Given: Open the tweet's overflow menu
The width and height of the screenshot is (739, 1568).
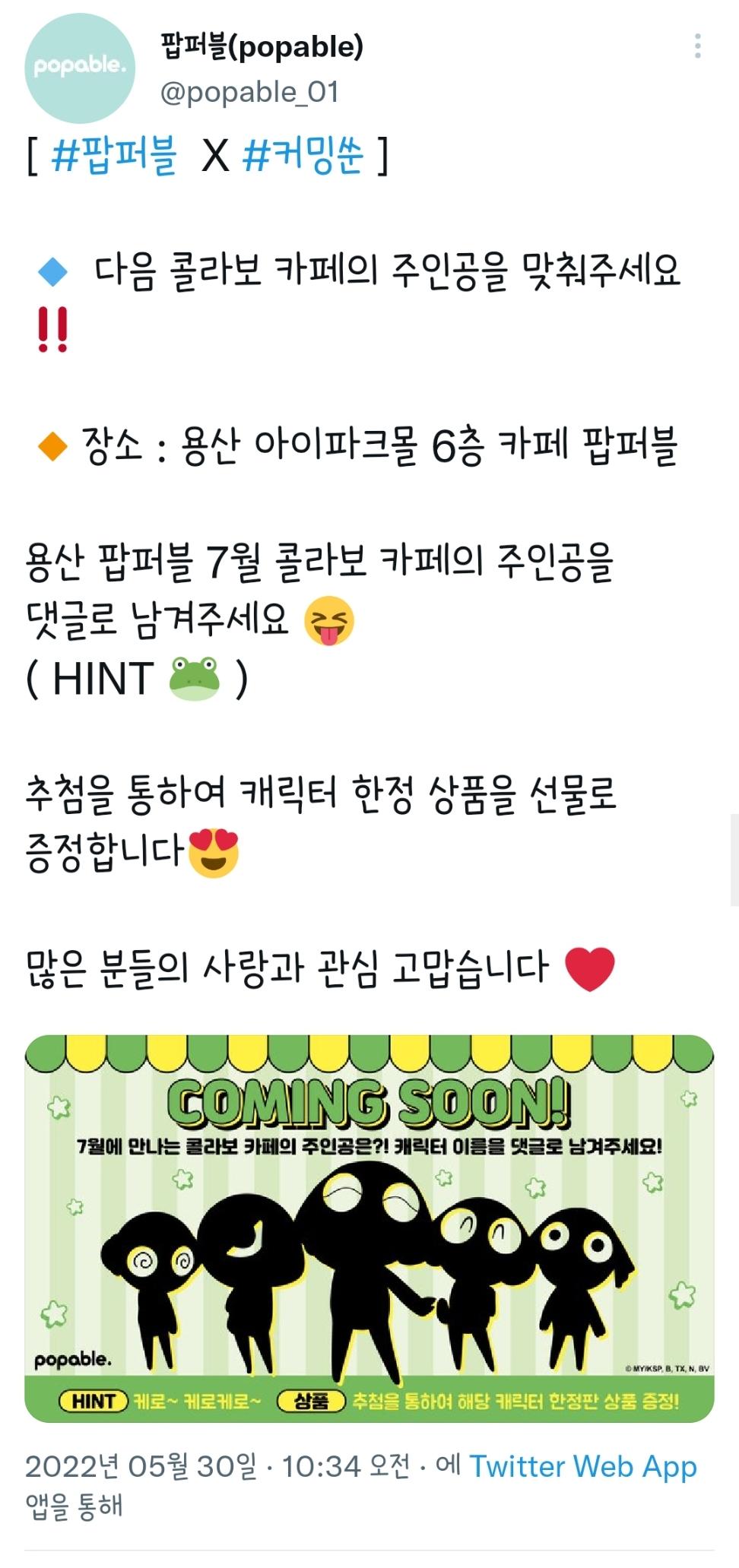Looking at the screenshot, I should click(x=697, y=46).
